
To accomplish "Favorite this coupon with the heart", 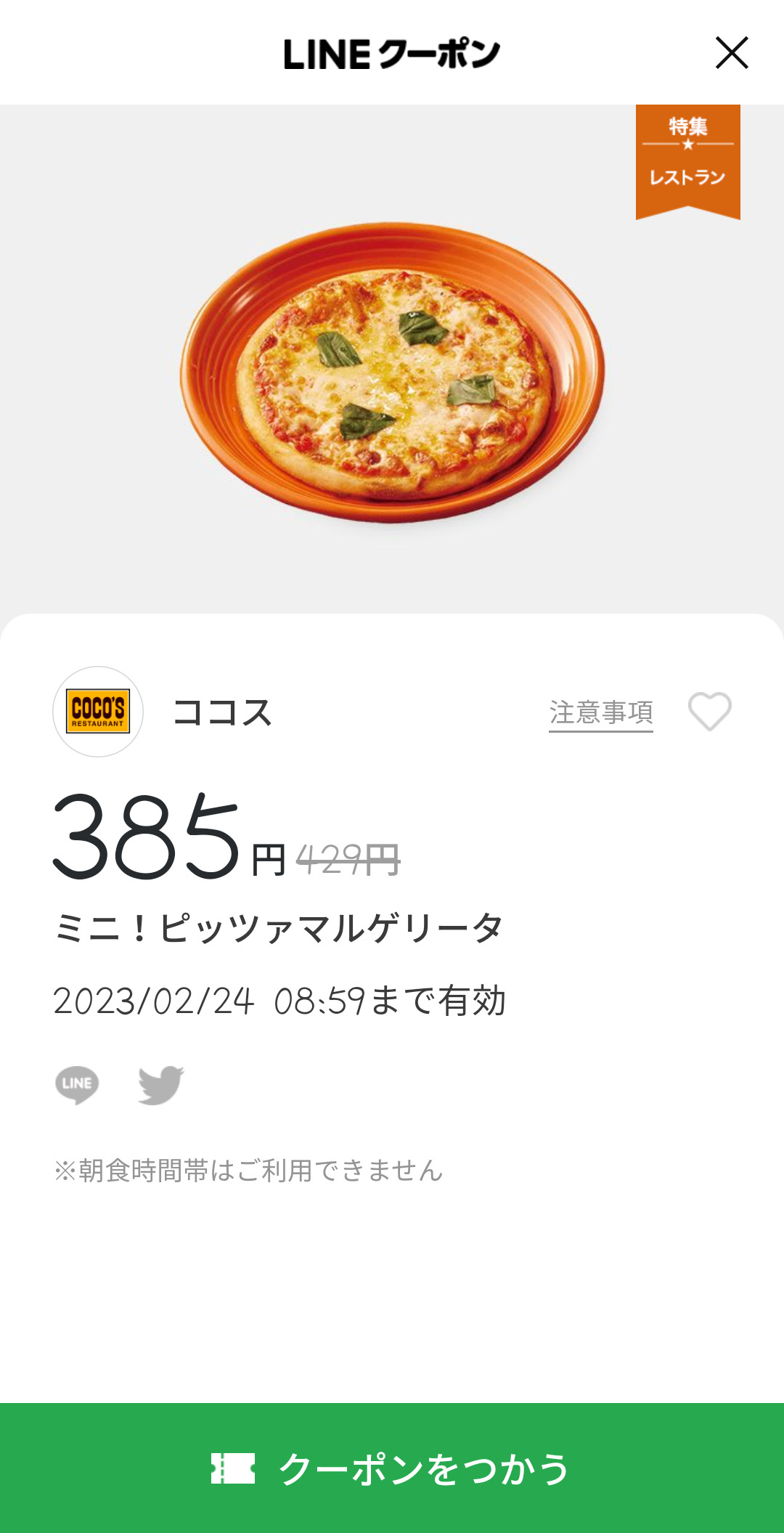I will click(709, 711).
